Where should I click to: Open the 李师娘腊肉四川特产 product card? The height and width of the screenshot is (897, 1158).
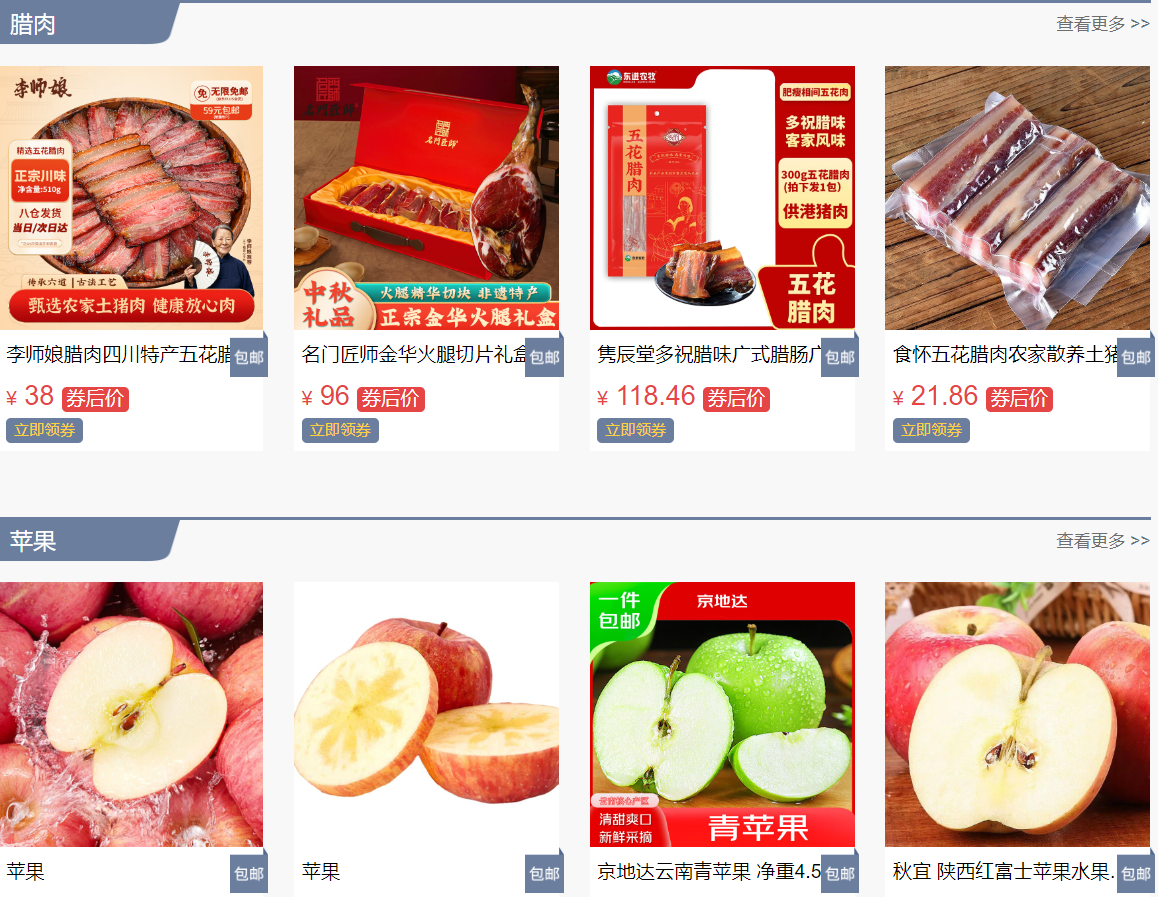(131, 198)
